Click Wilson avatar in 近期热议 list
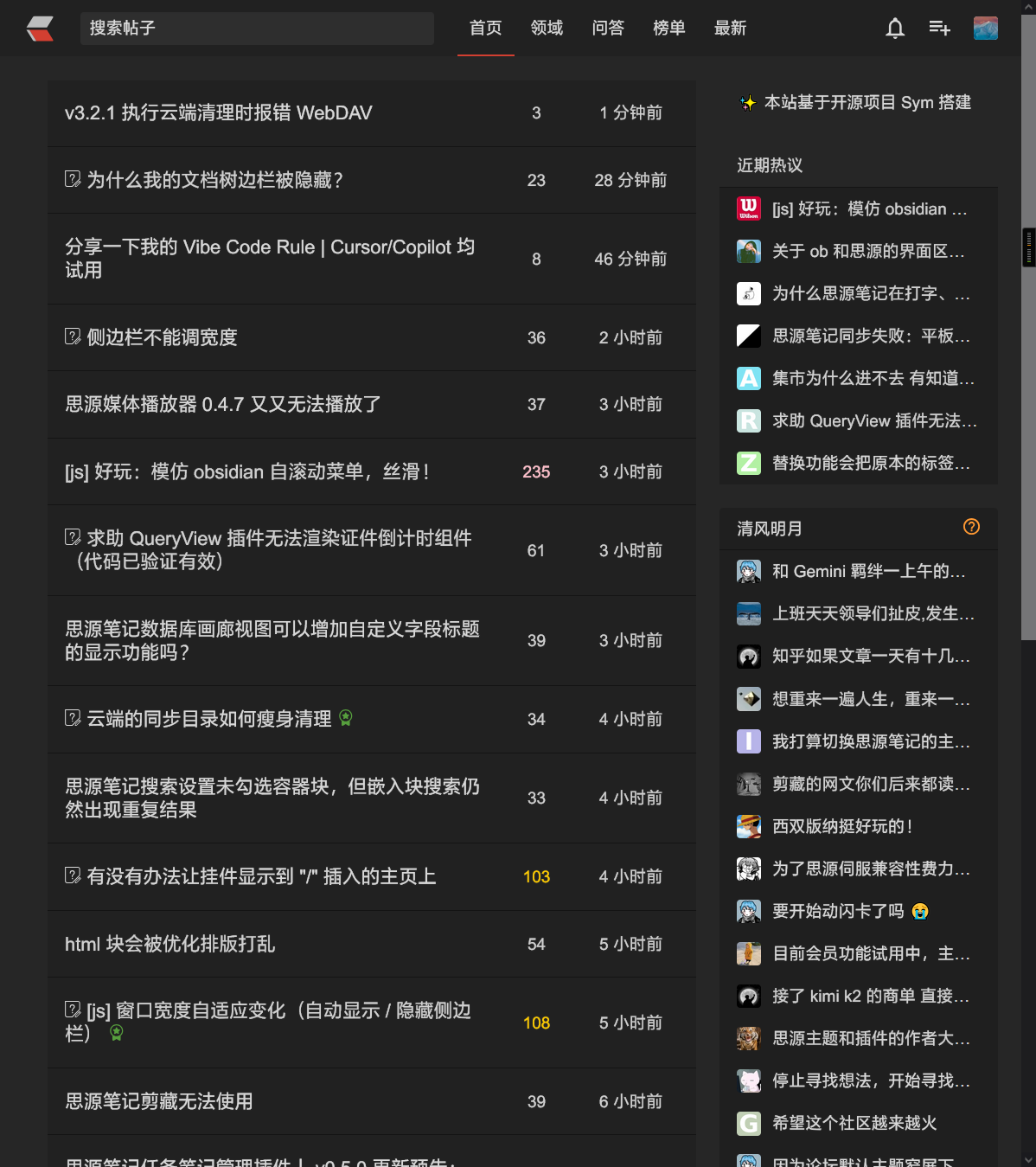 (x=748, y=208)
